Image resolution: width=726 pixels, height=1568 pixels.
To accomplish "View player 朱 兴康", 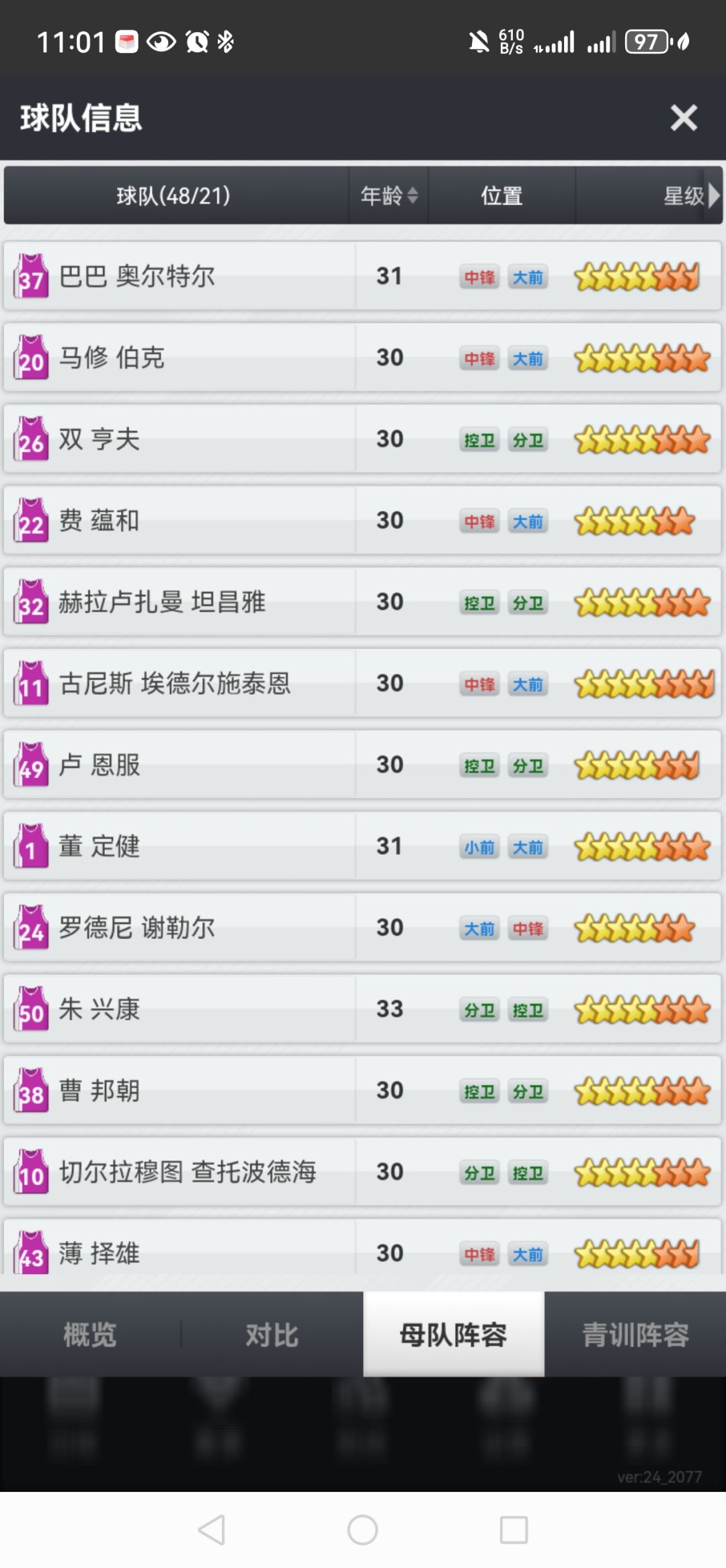I will [x=362, y=1008].
